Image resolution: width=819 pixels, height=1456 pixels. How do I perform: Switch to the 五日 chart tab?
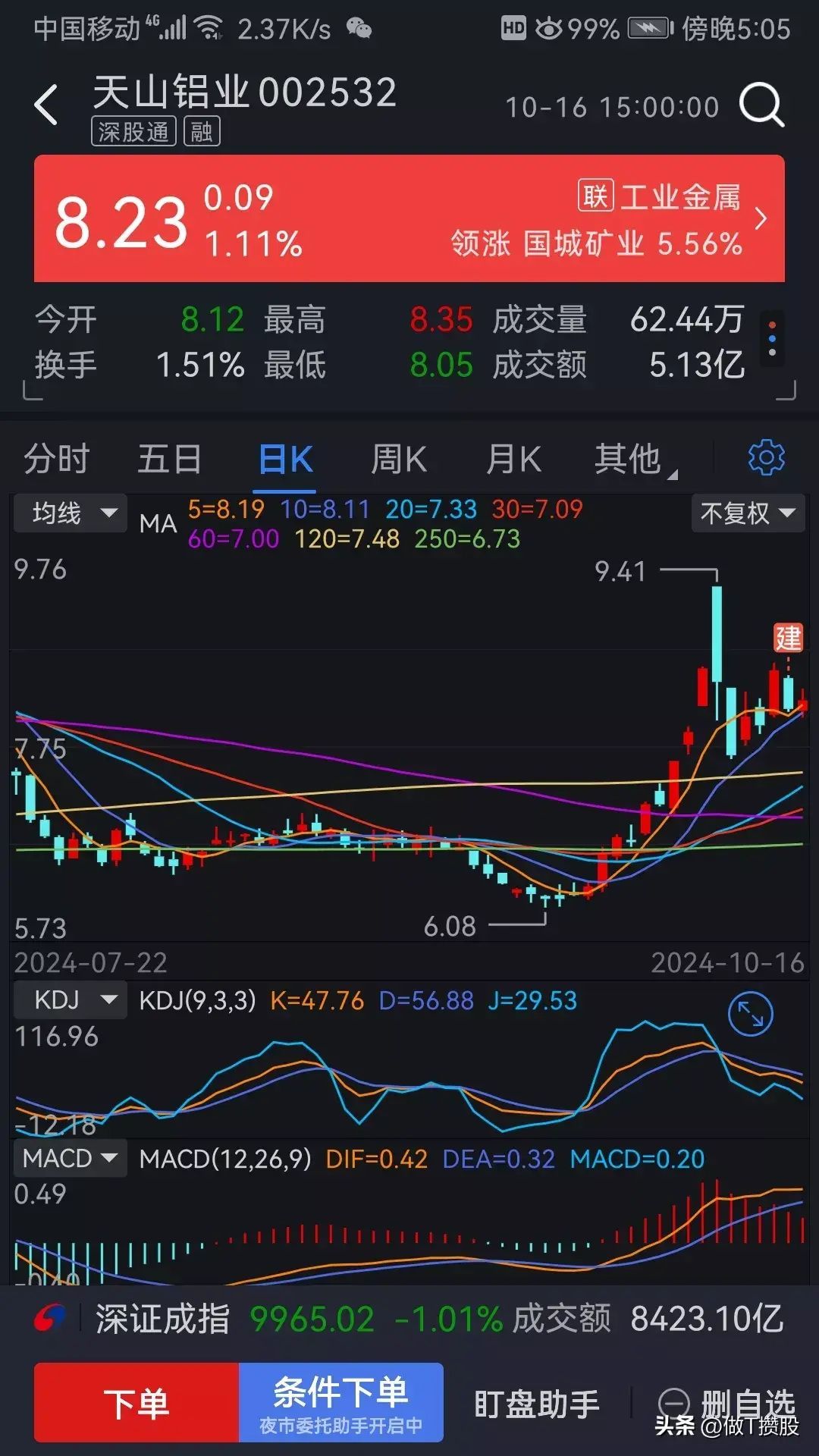click(170, 460)
